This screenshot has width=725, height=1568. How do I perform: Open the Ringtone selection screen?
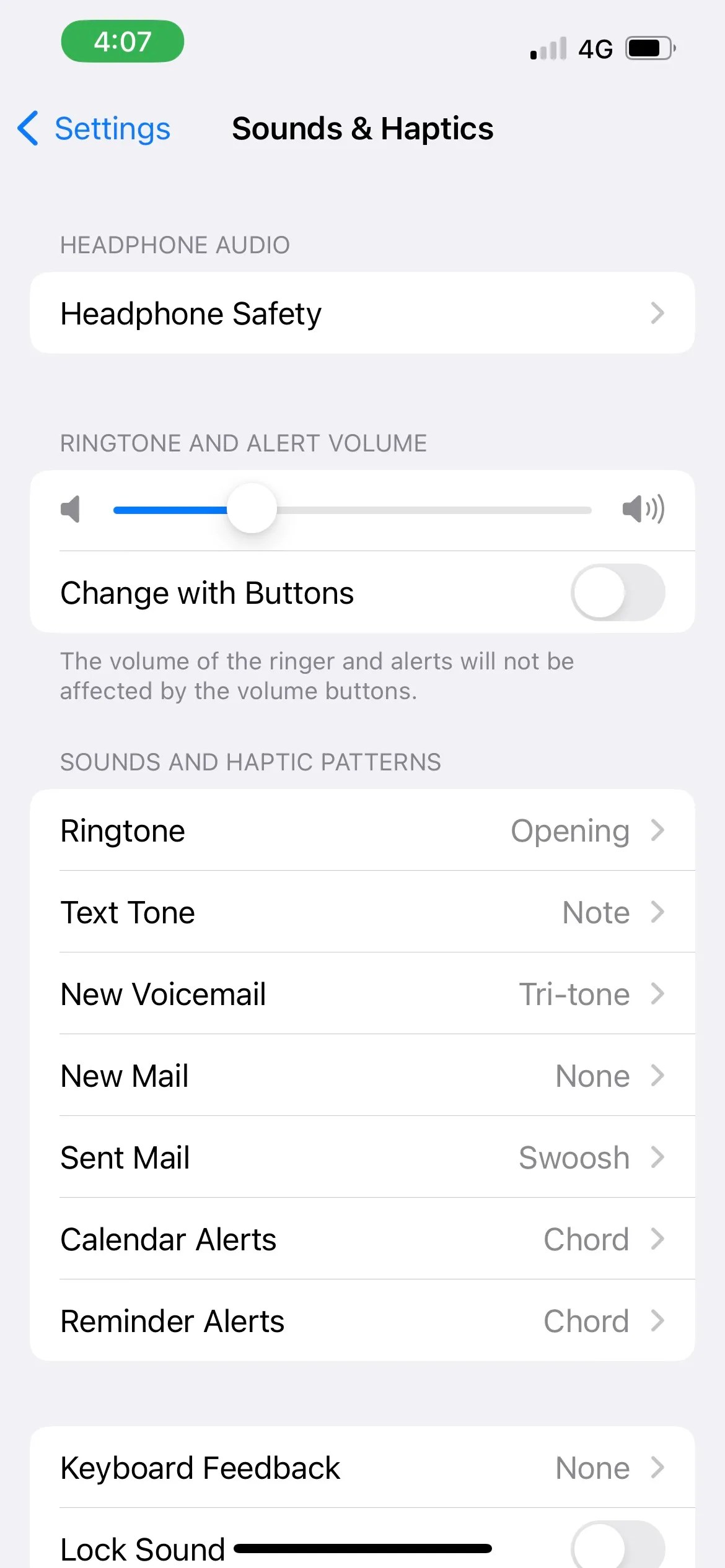[x=362, y=830]
